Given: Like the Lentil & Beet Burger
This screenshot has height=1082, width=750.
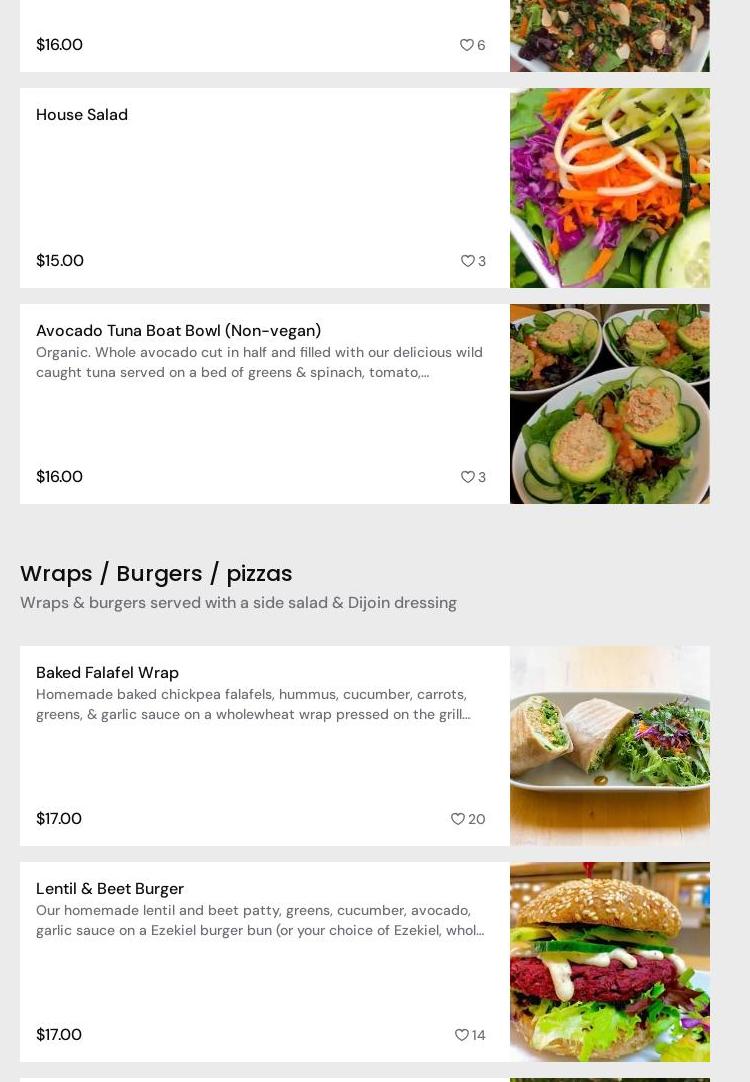Looking at the screenshot, I should tap(461, 1035).
